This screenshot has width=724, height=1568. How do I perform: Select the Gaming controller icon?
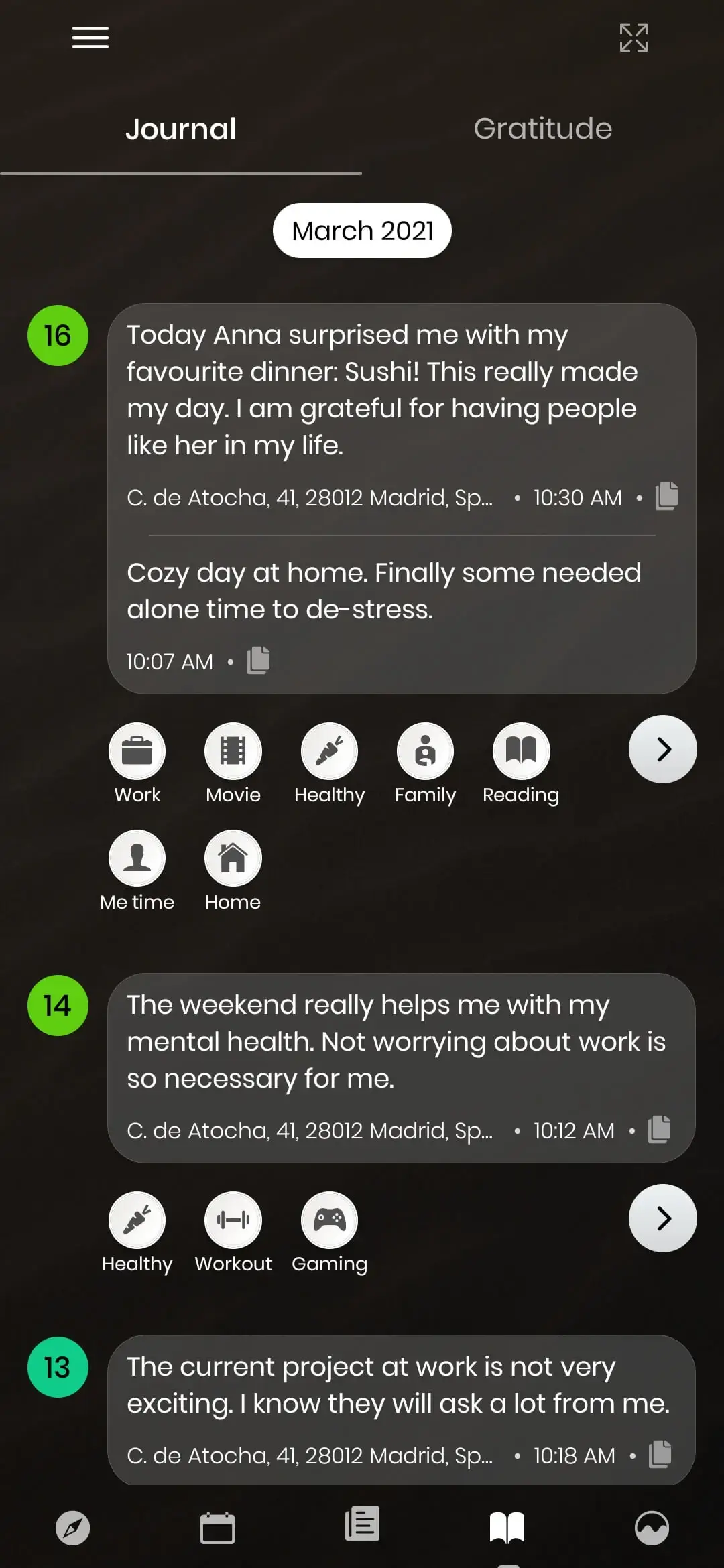(x=329, y=1220)
